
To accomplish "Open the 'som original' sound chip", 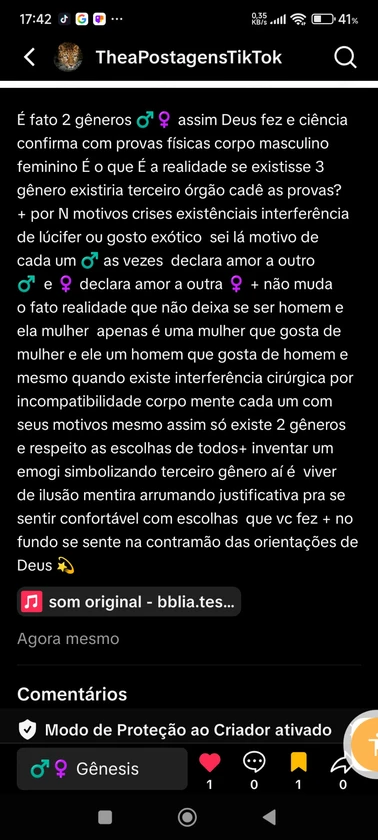I will [x=129, y=602].
